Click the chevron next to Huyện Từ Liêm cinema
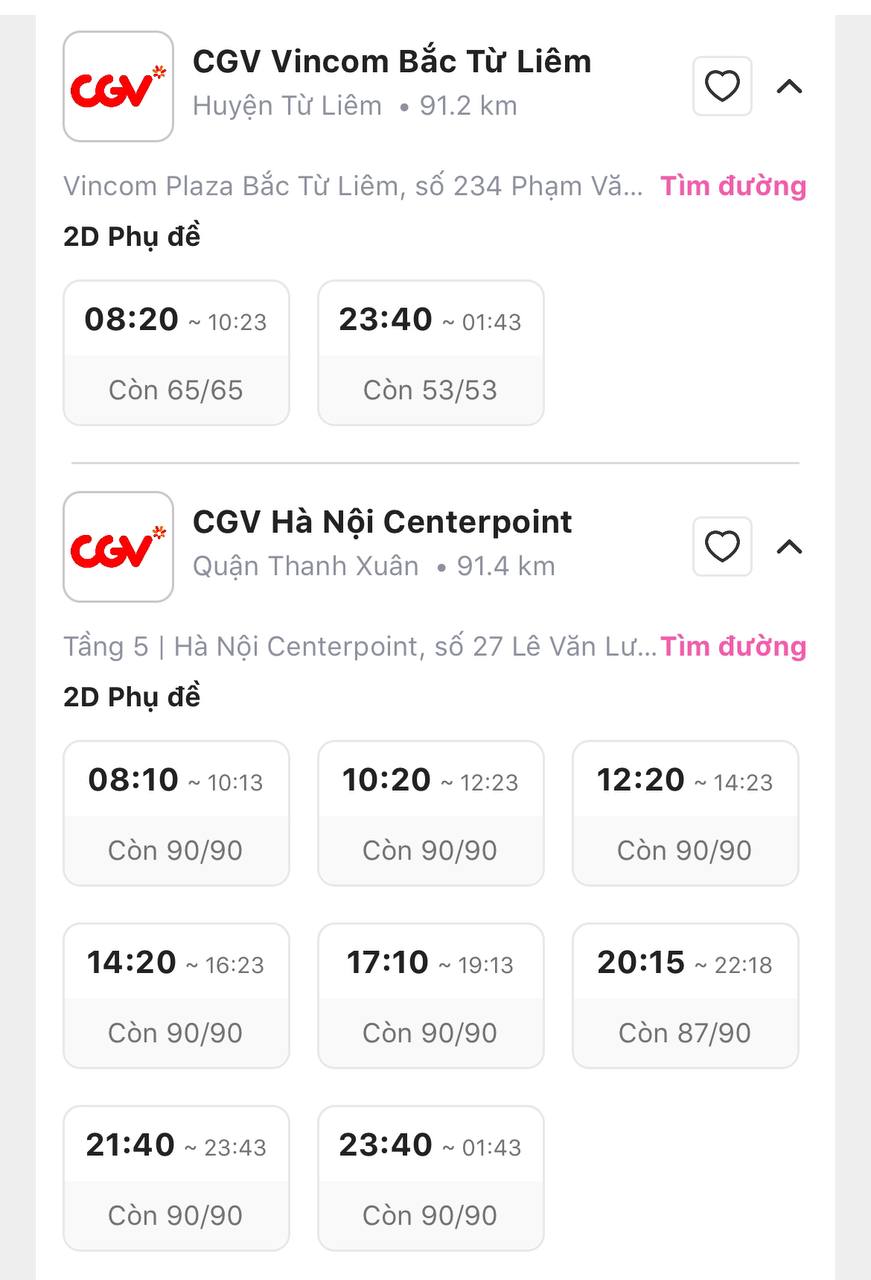The image size is (871, 1280). [789, 86]
